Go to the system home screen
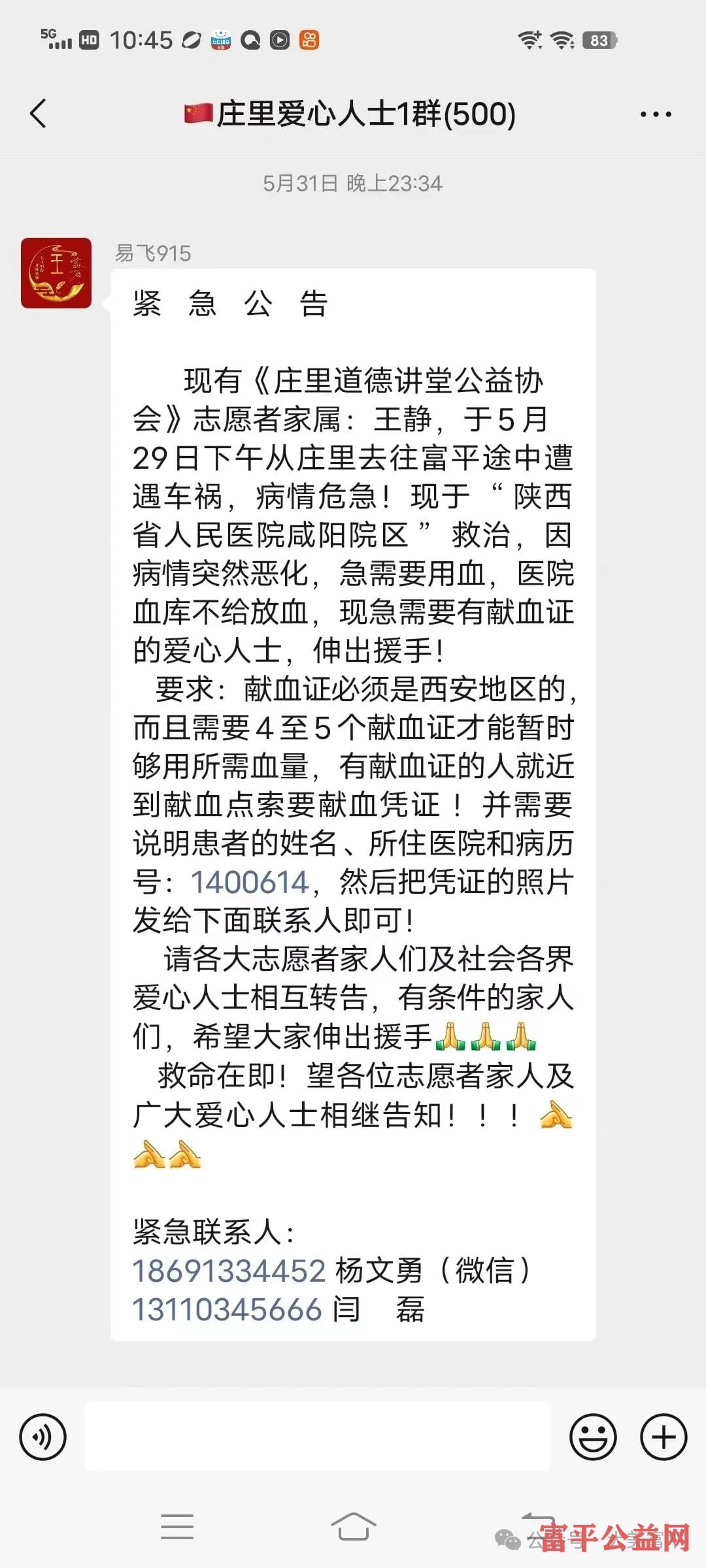Image resolution: width=706 pixels, height=1568 pixels. [353, 1527]
